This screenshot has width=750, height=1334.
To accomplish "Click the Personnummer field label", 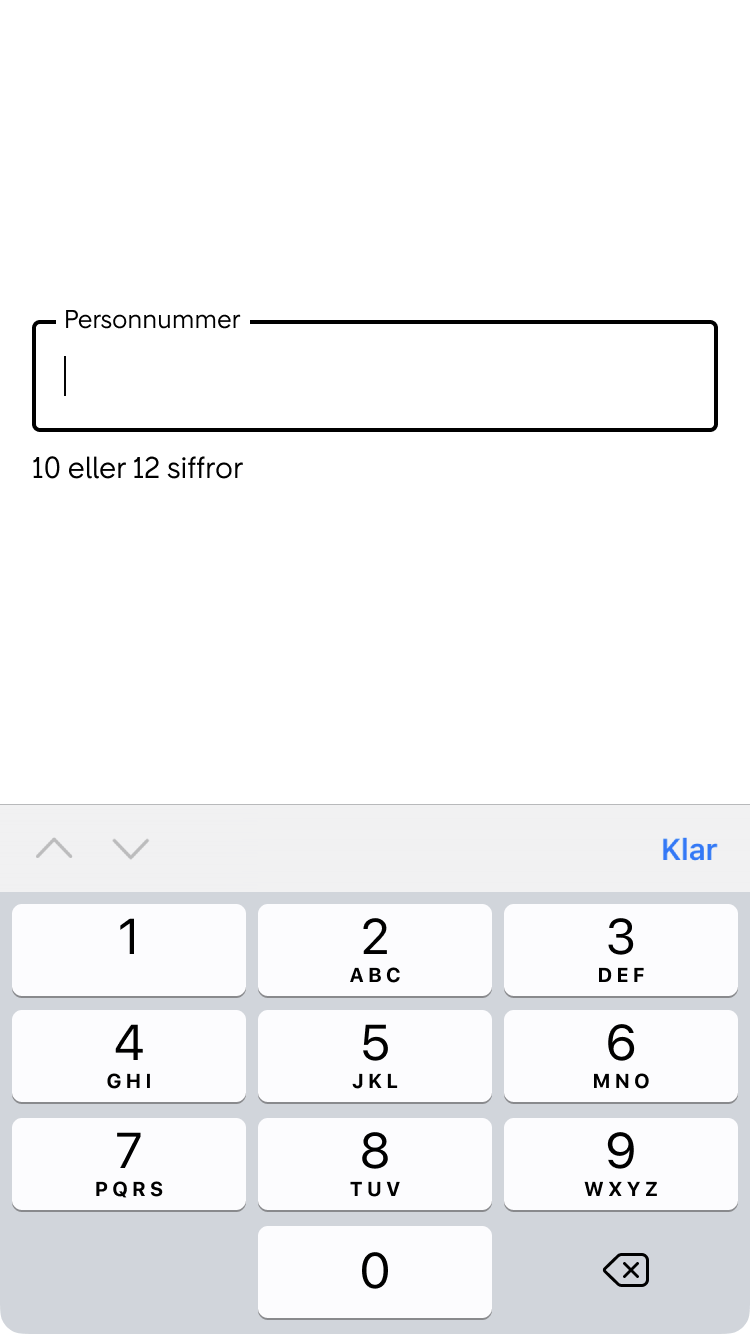I will coord(151,320).
